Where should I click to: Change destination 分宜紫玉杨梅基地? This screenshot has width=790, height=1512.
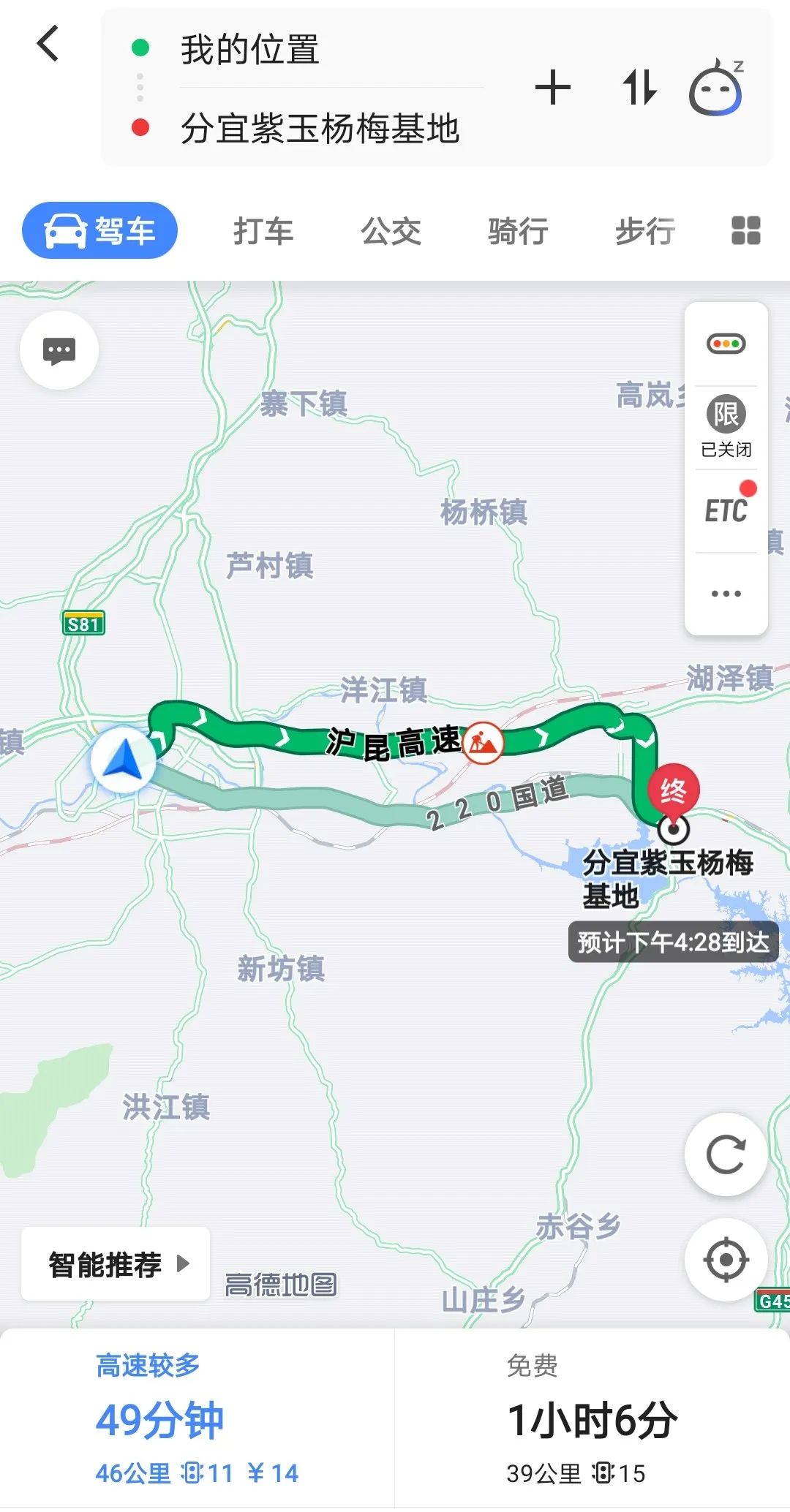(x=320, y=129)
